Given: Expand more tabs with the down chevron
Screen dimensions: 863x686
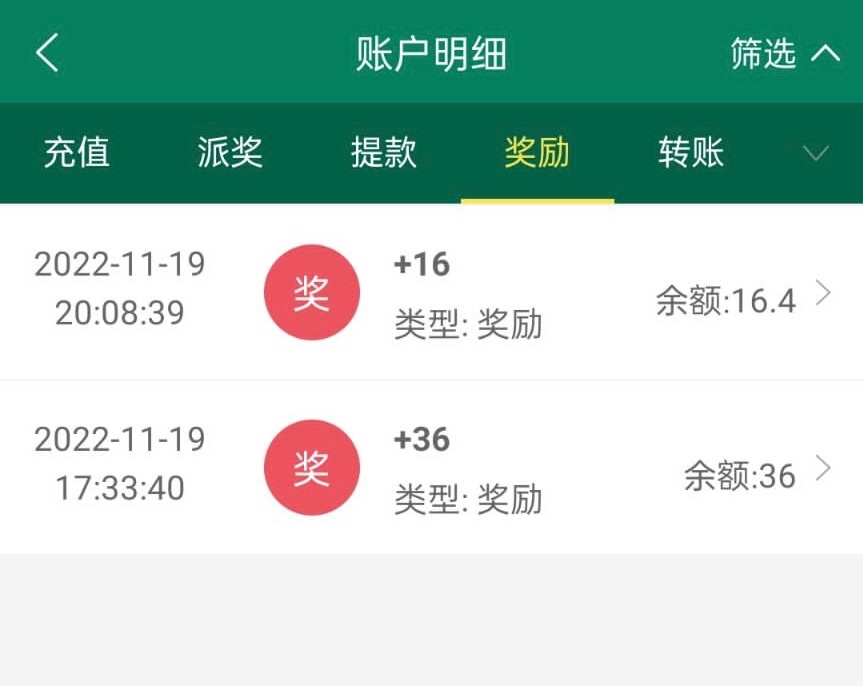Looking at the screenshot, I should point(816,153).
